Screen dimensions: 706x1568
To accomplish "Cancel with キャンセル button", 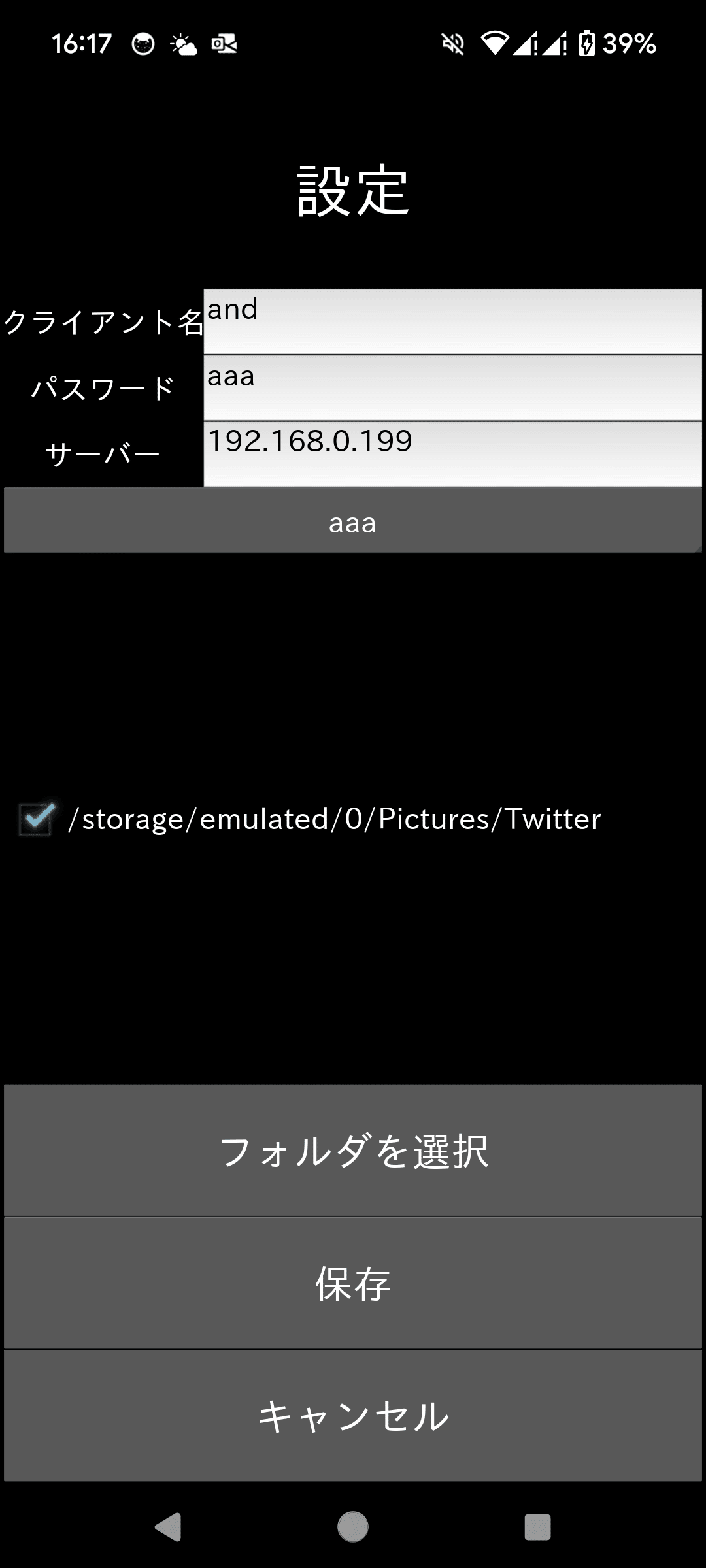I will [x=353, y=1416].
